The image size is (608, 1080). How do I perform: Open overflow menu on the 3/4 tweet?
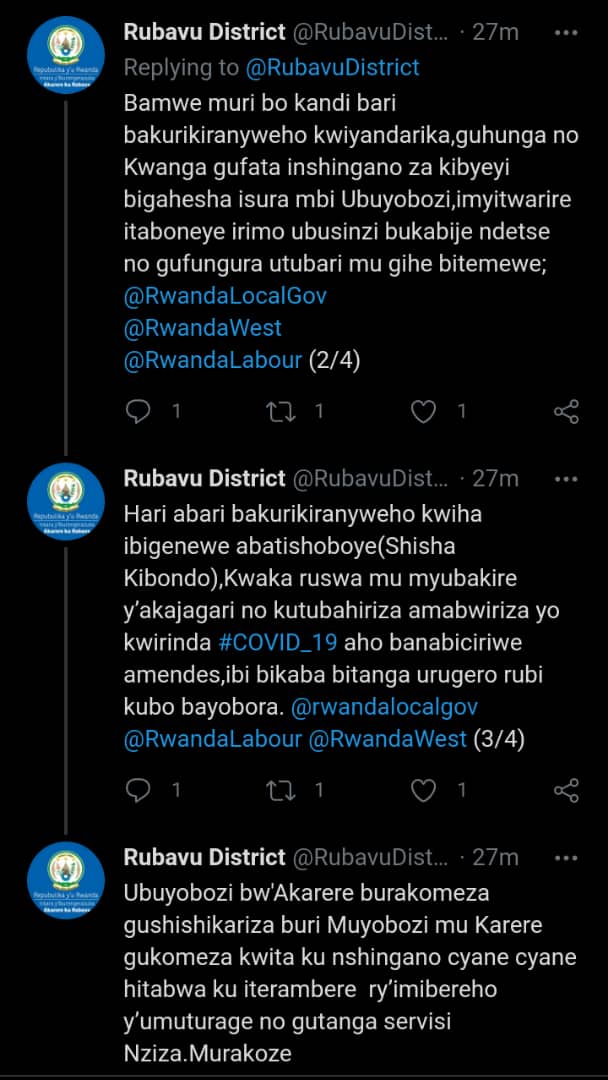click(566, 479)
